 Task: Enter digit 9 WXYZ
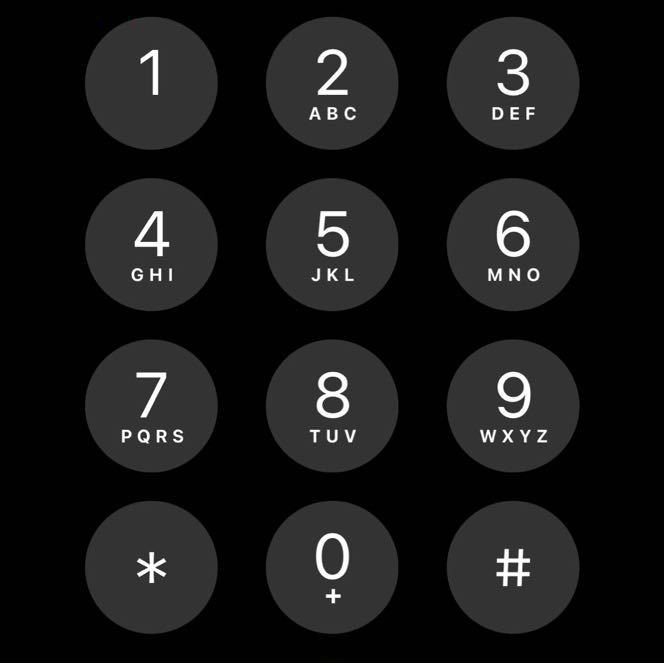click(513, 406)
